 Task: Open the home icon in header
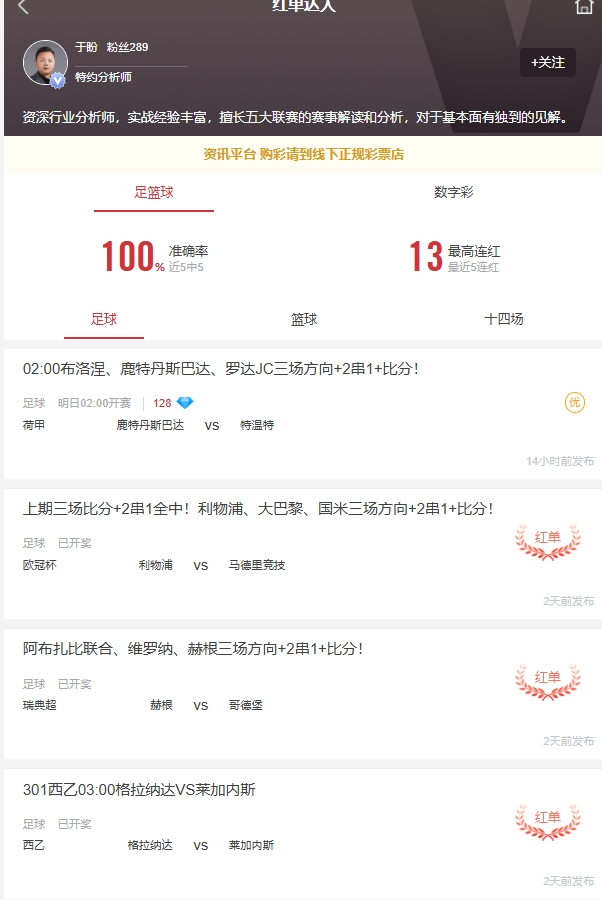584,7
